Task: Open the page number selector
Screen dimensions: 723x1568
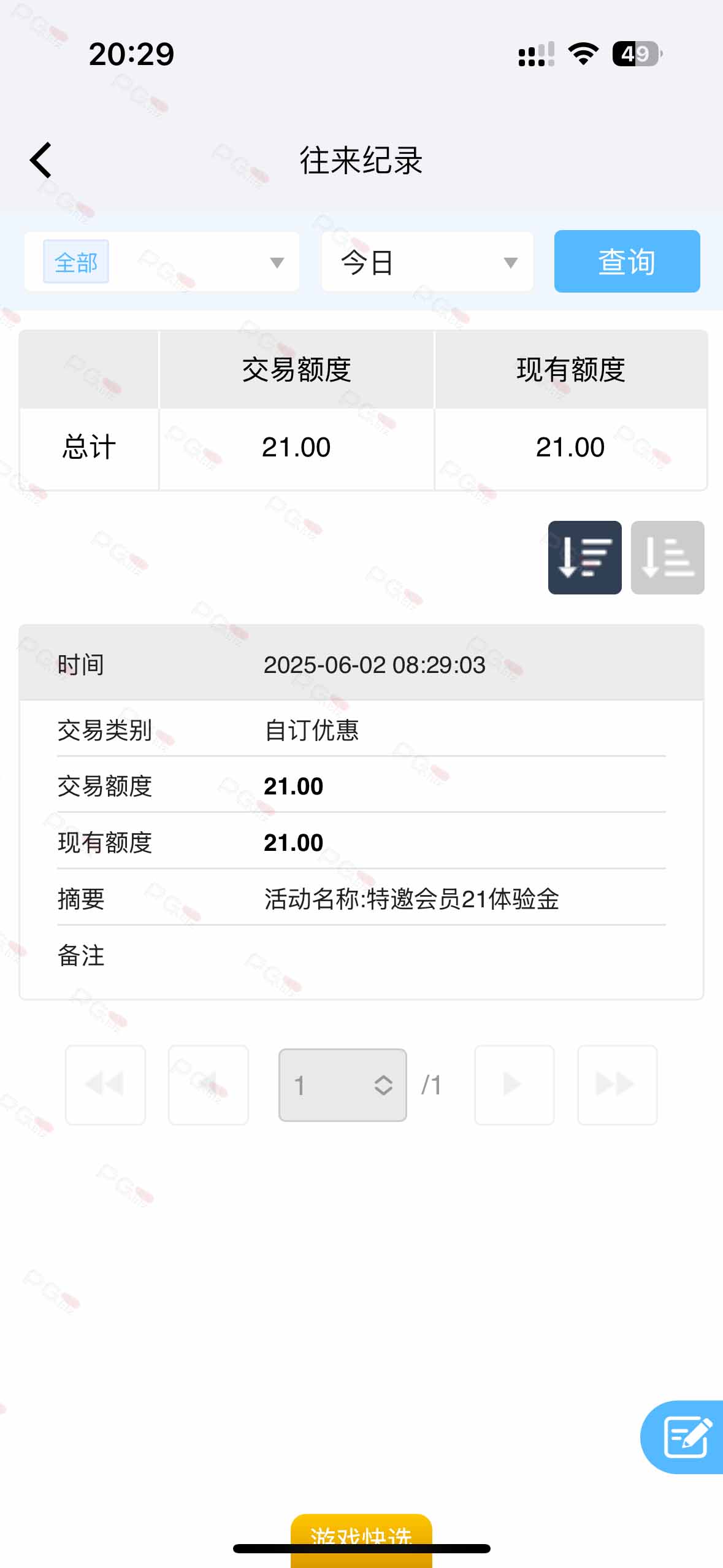Action: click(343, 1085)
